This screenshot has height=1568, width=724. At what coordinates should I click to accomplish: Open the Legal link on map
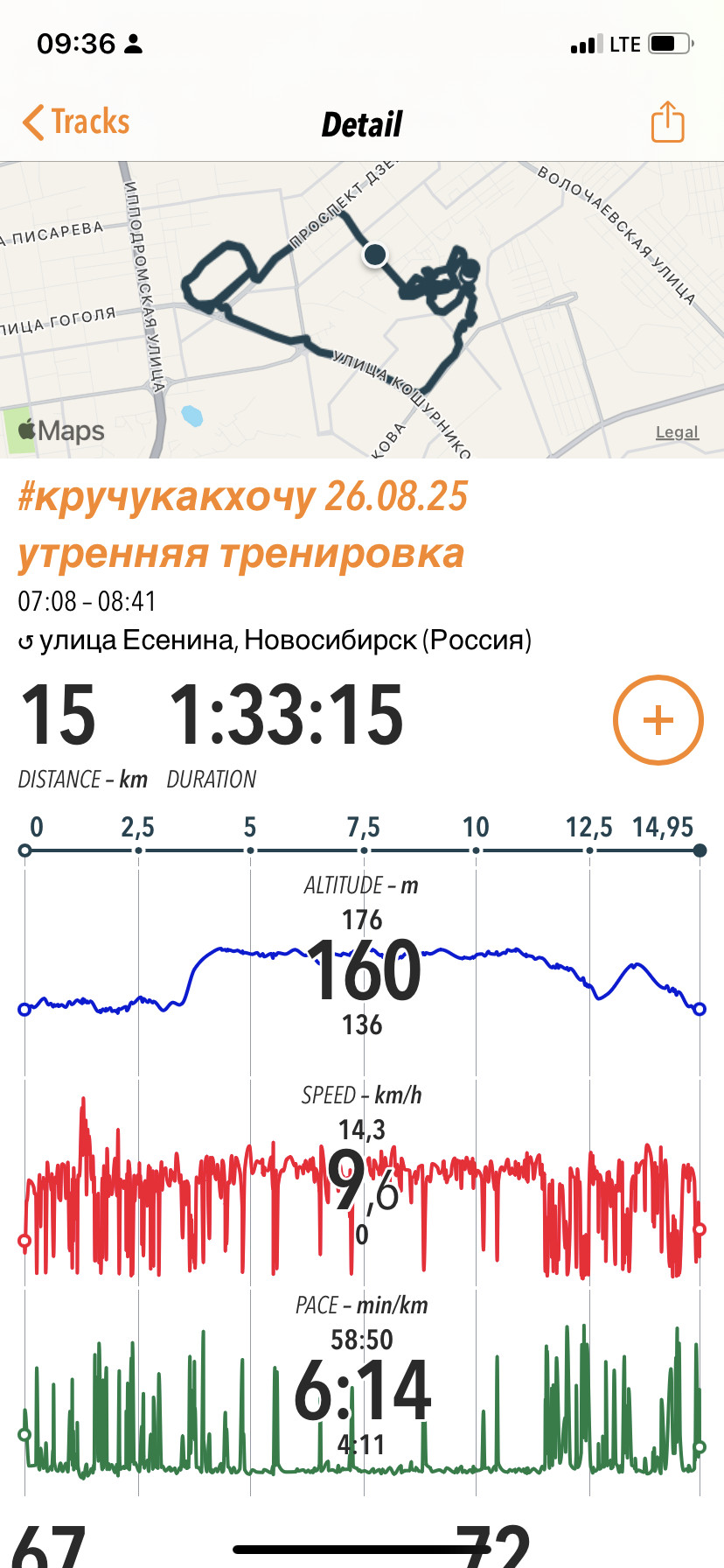(x=677, y=432)
